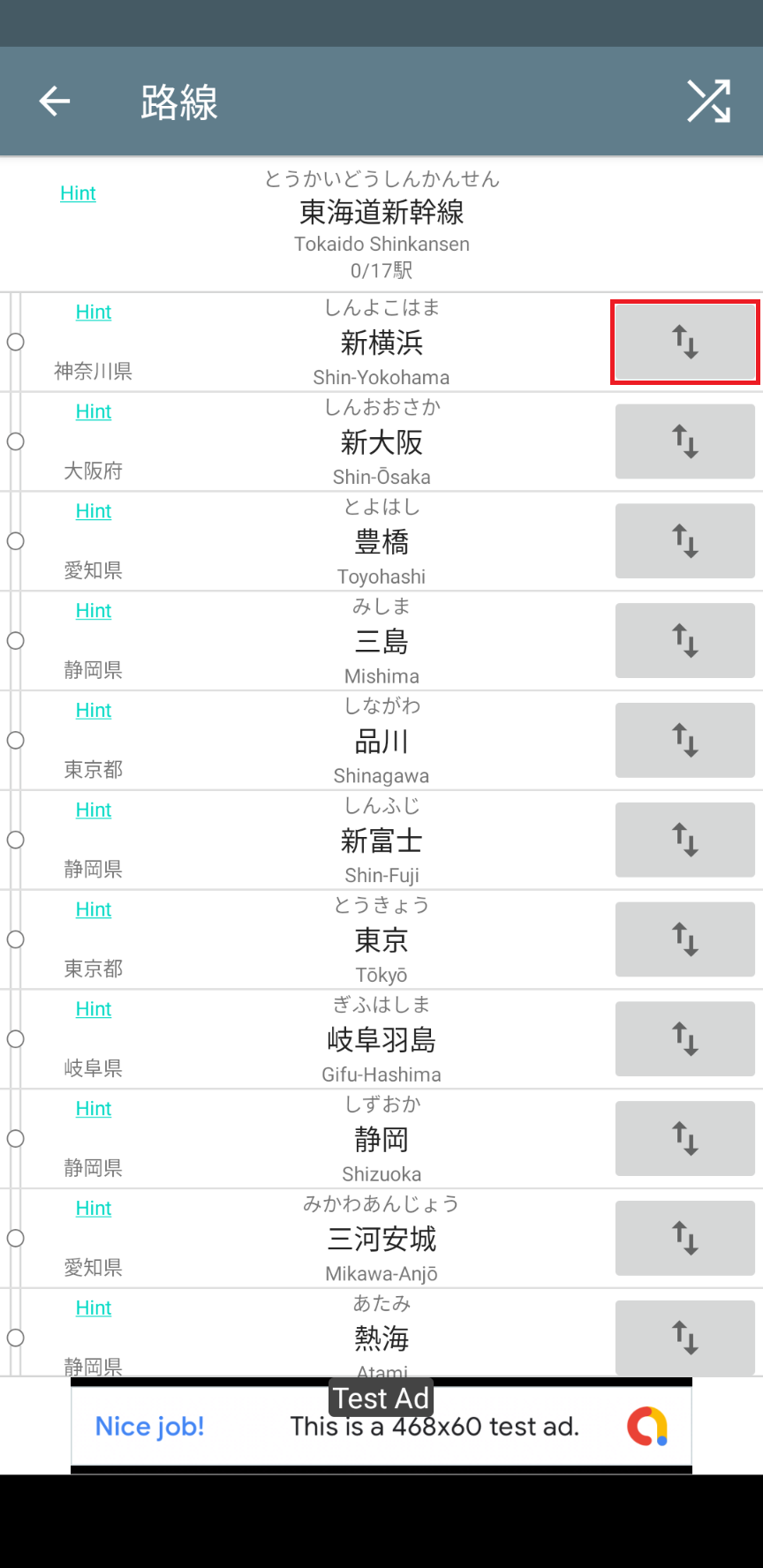This screenshot has width=763, height=1568.
Task: Reveal the Hint for Mishima
Action: (94, 611)
